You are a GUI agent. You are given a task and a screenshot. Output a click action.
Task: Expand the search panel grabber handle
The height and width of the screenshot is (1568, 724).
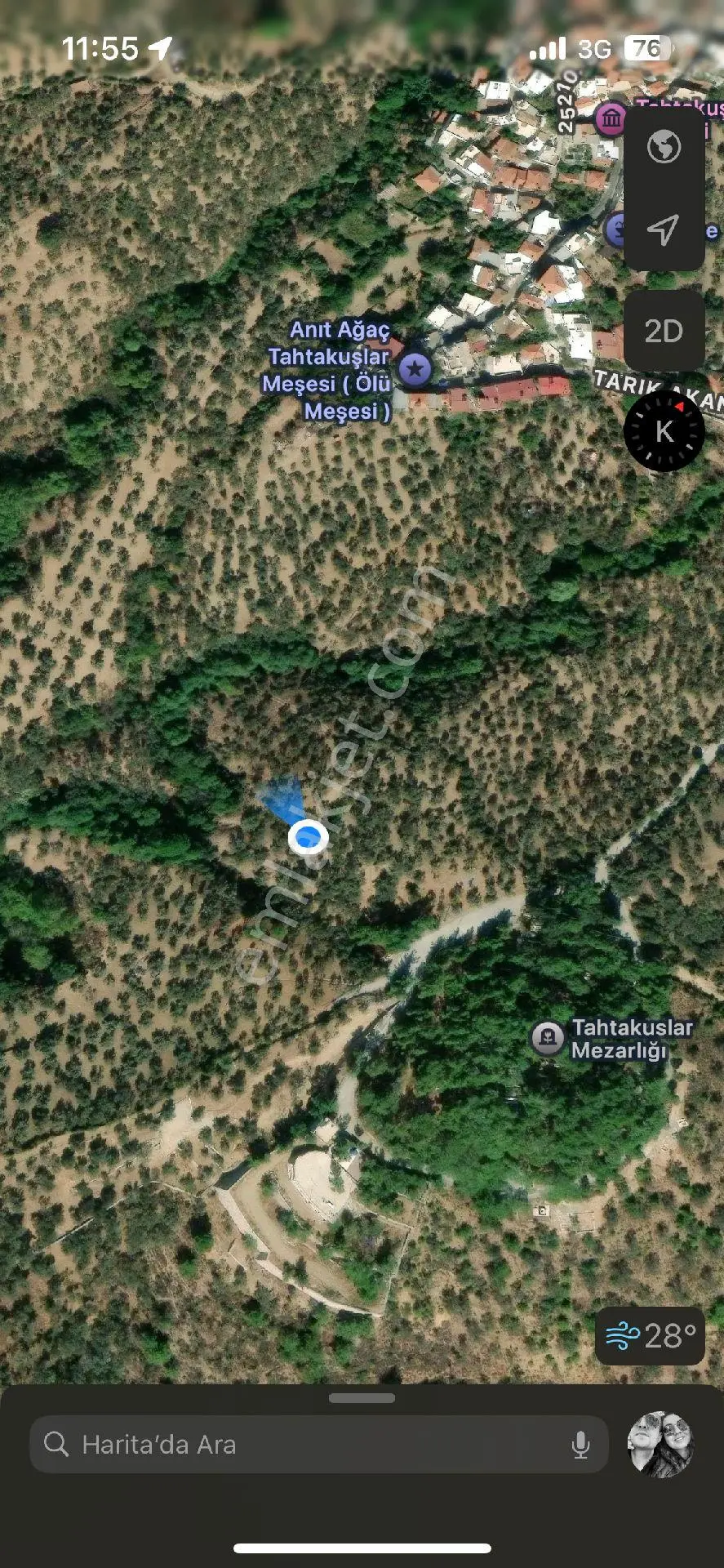pyautogui.click(x=362, y=1398)
